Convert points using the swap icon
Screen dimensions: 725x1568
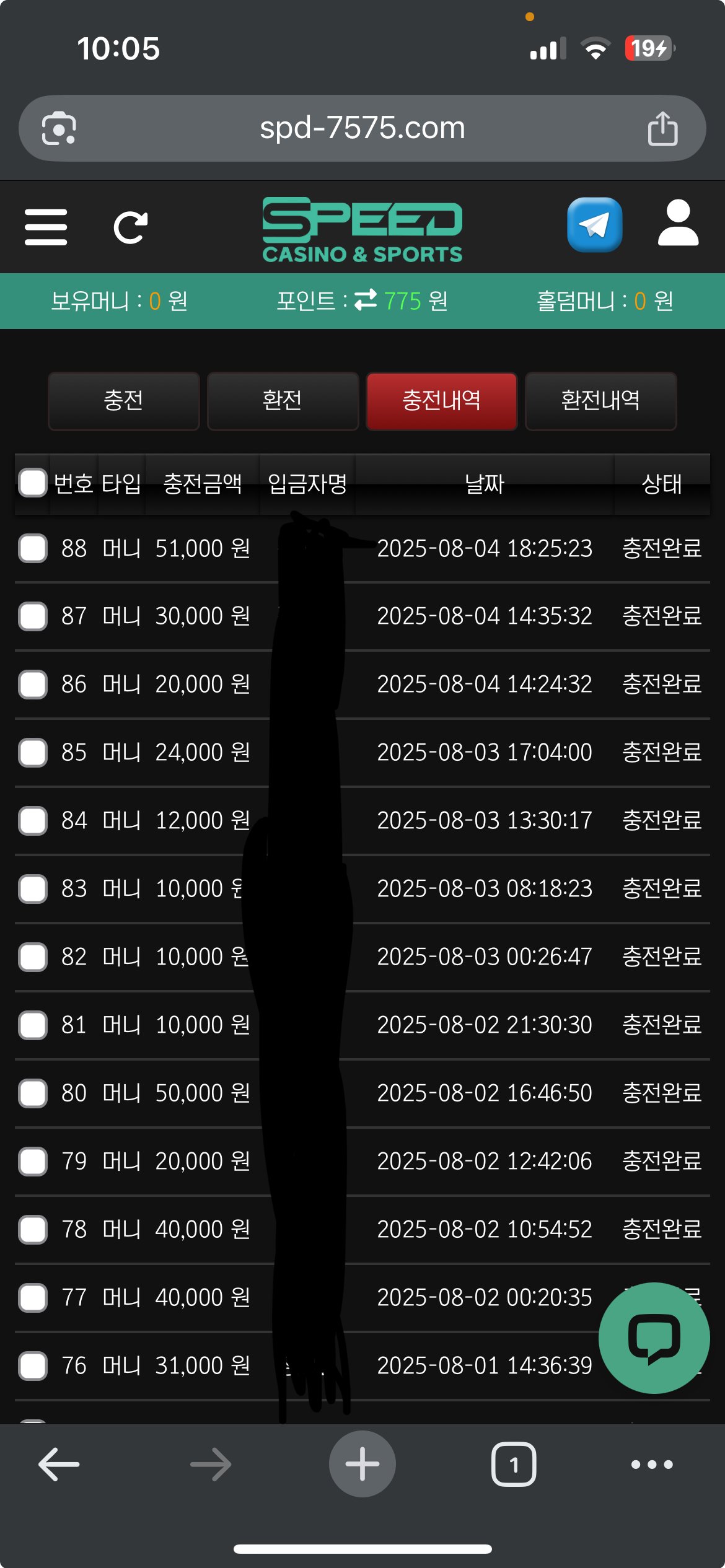(x=366, y=300)
